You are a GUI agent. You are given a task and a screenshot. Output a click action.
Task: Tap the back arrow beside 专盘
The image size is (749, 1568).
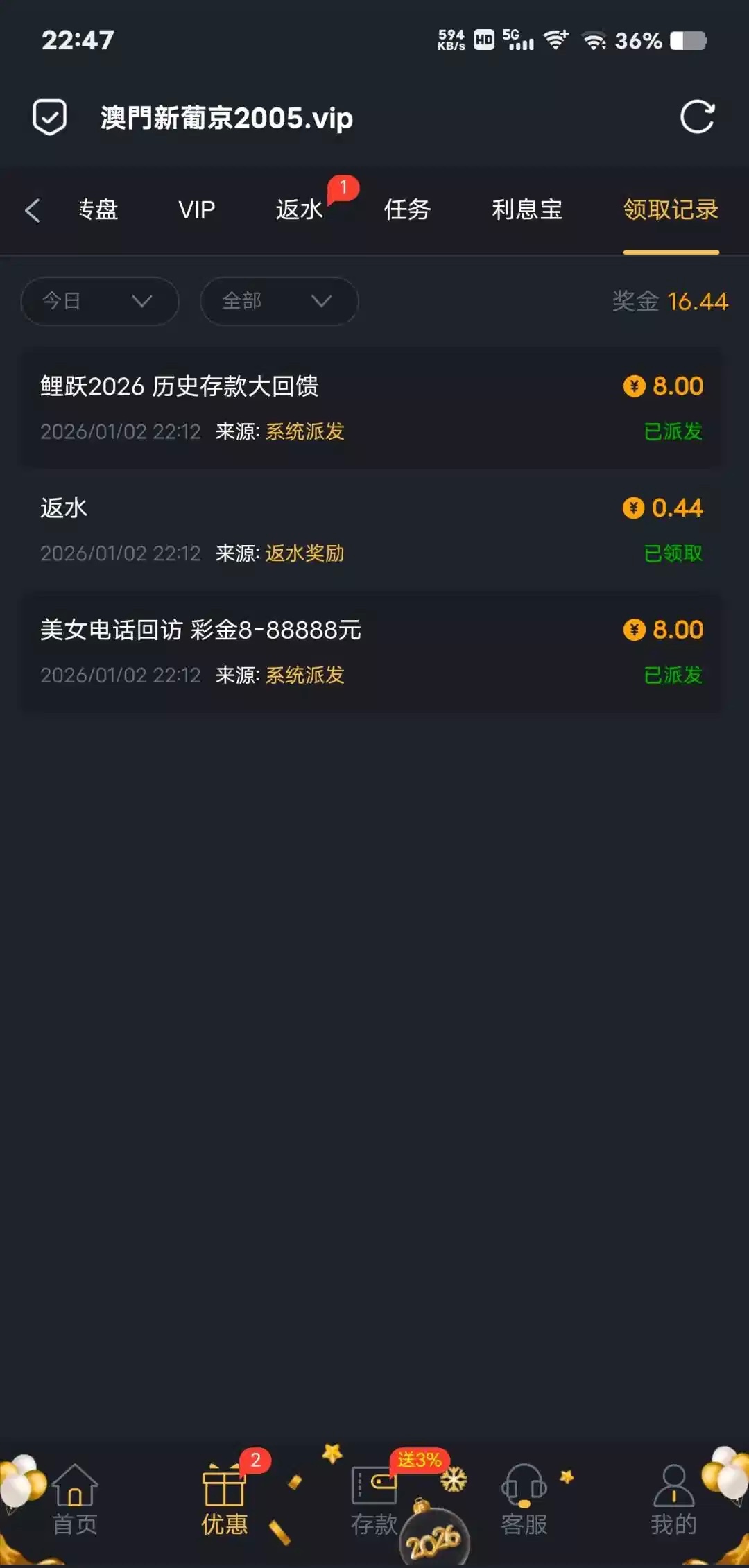(33, 210)
